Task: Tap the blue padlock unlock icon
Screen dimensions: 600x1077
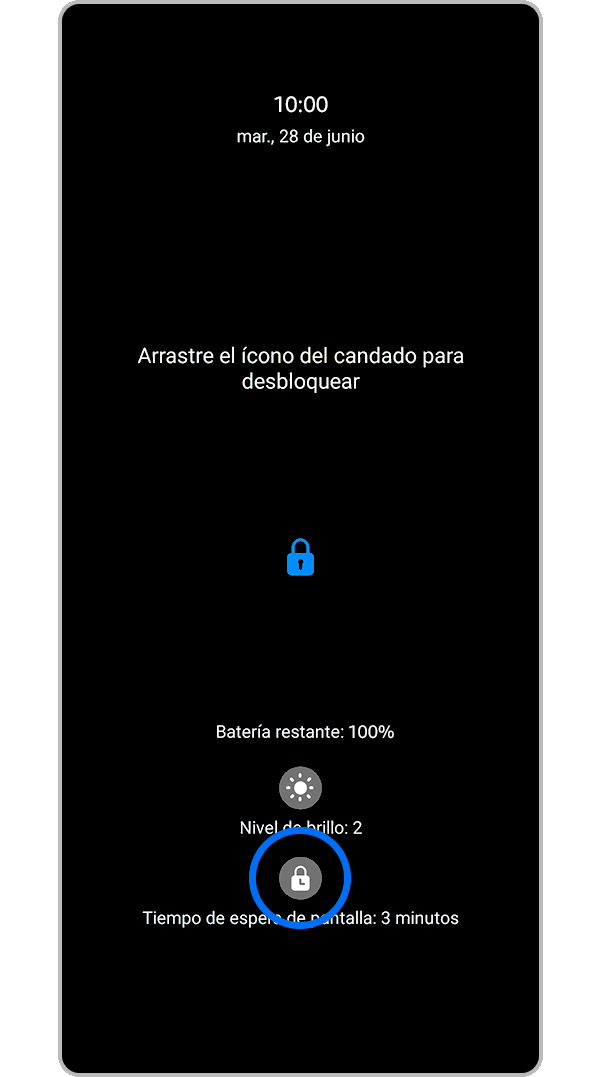Action: pos(300,558)
